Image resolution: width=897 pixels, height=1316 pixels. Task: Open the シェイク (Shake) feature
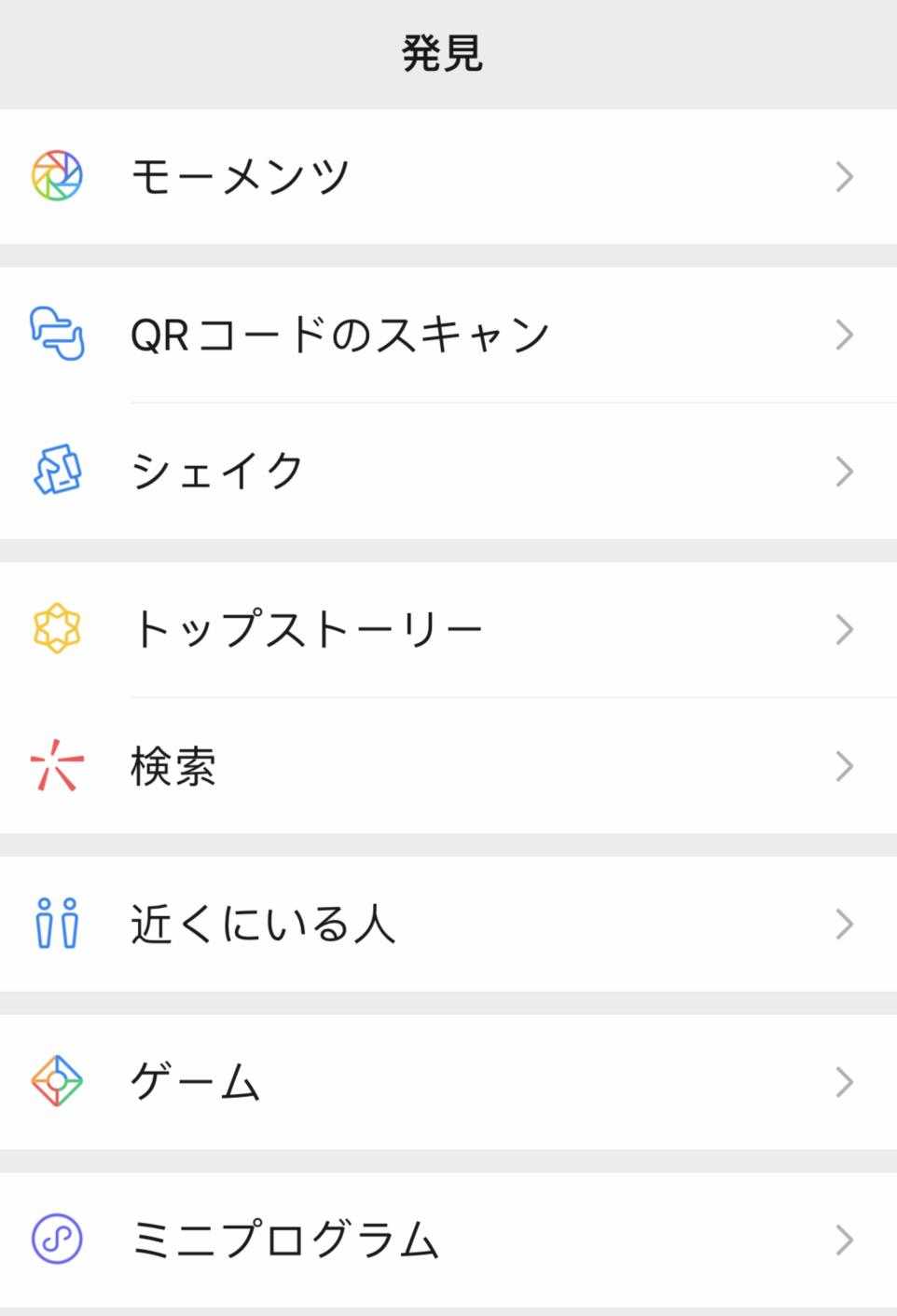(218, 471)
